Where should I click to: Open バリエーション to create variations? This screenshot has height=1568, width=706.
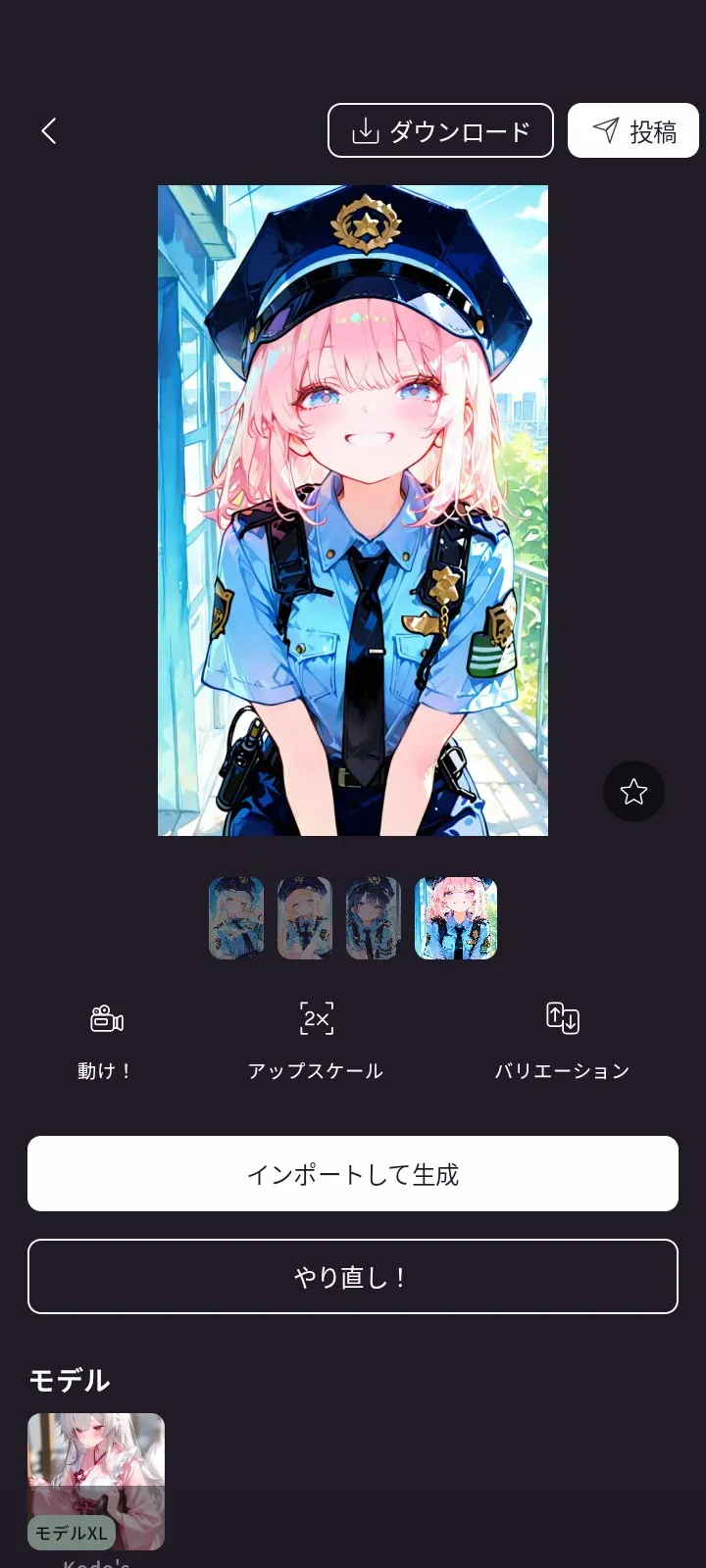562,1041
